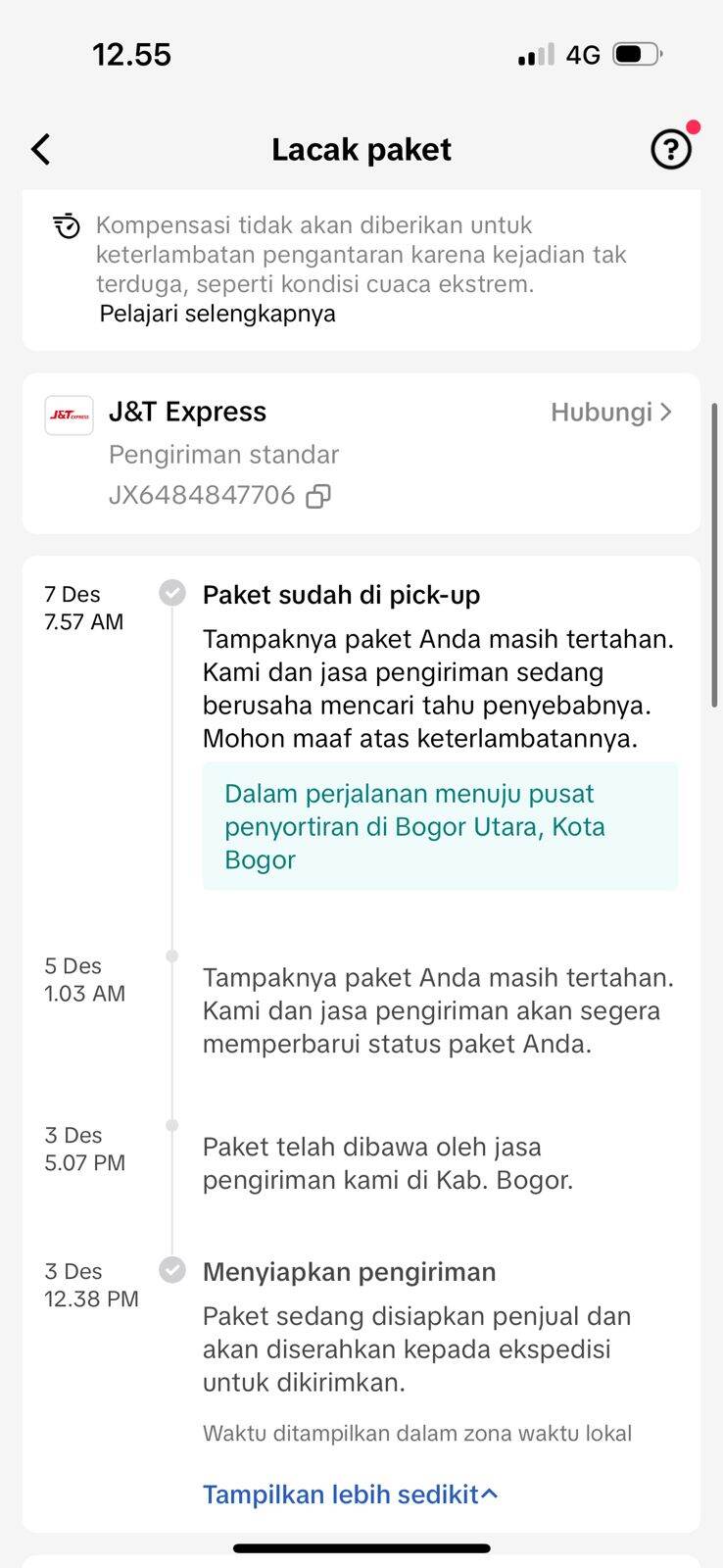723x1568 pixels.
Task: Open Pelajari selengkapnya link
Action: pos(217,314)
